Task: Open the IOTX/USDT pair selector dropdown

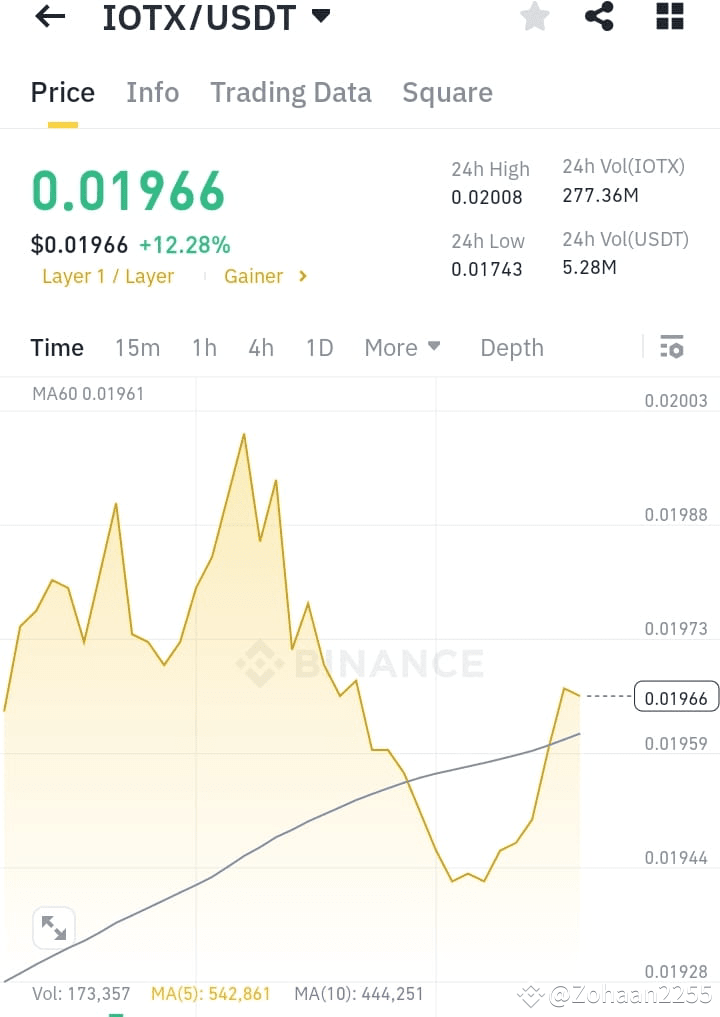Action: click(217, 17)
